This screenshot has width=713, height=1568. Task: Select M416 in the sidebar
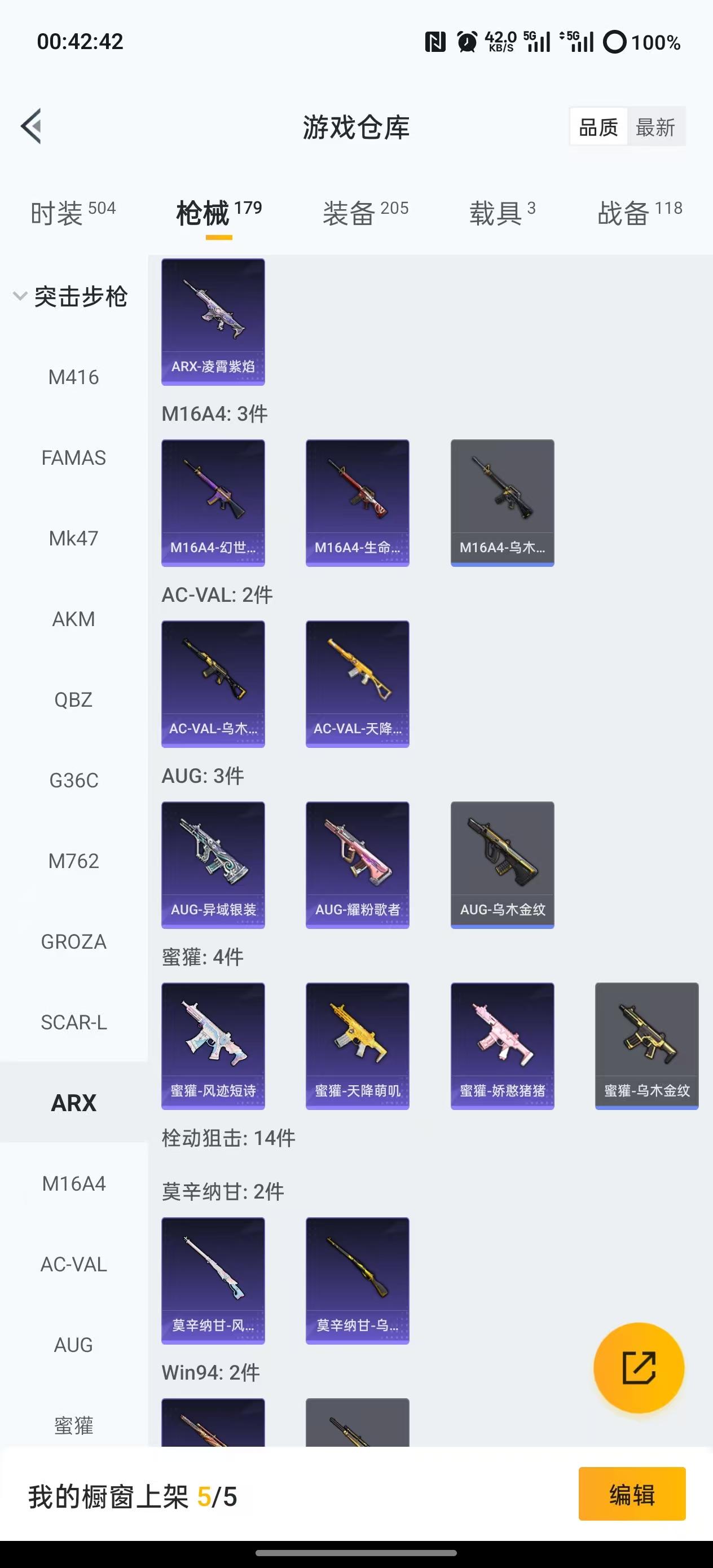(x=74, y=377)
